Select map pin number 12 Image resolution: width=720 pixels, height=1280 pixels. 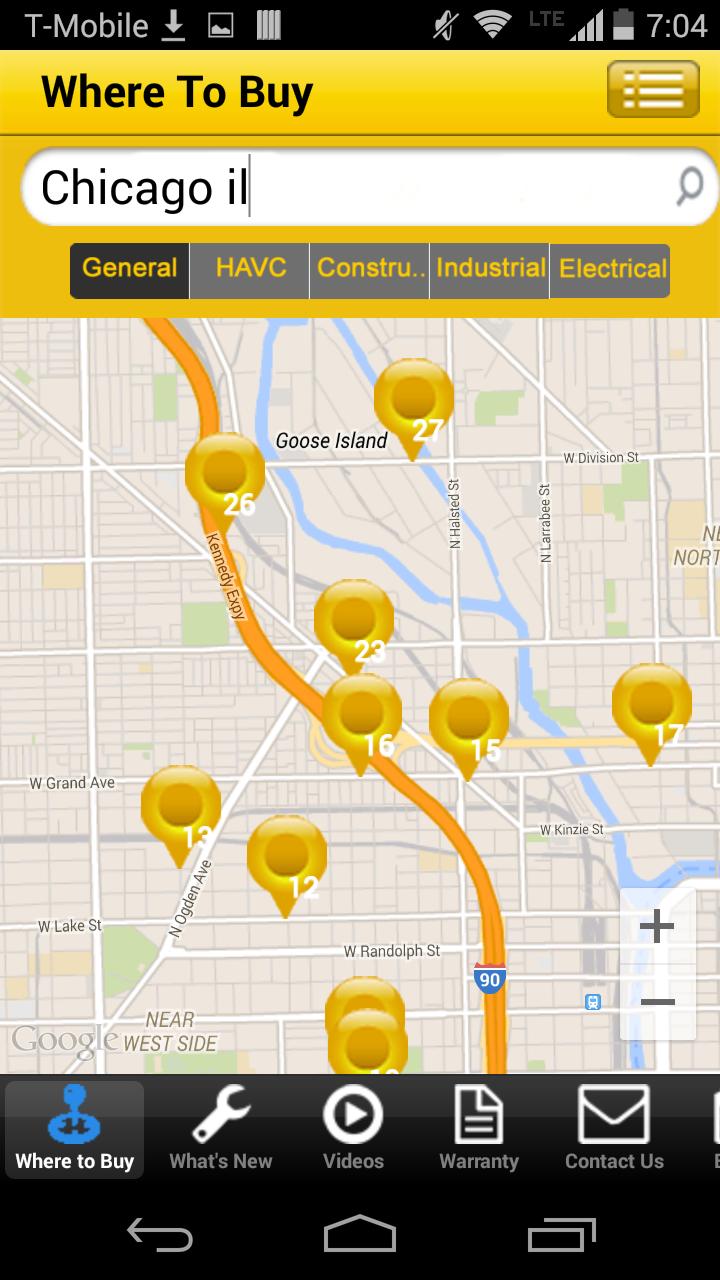coord(286,858)
